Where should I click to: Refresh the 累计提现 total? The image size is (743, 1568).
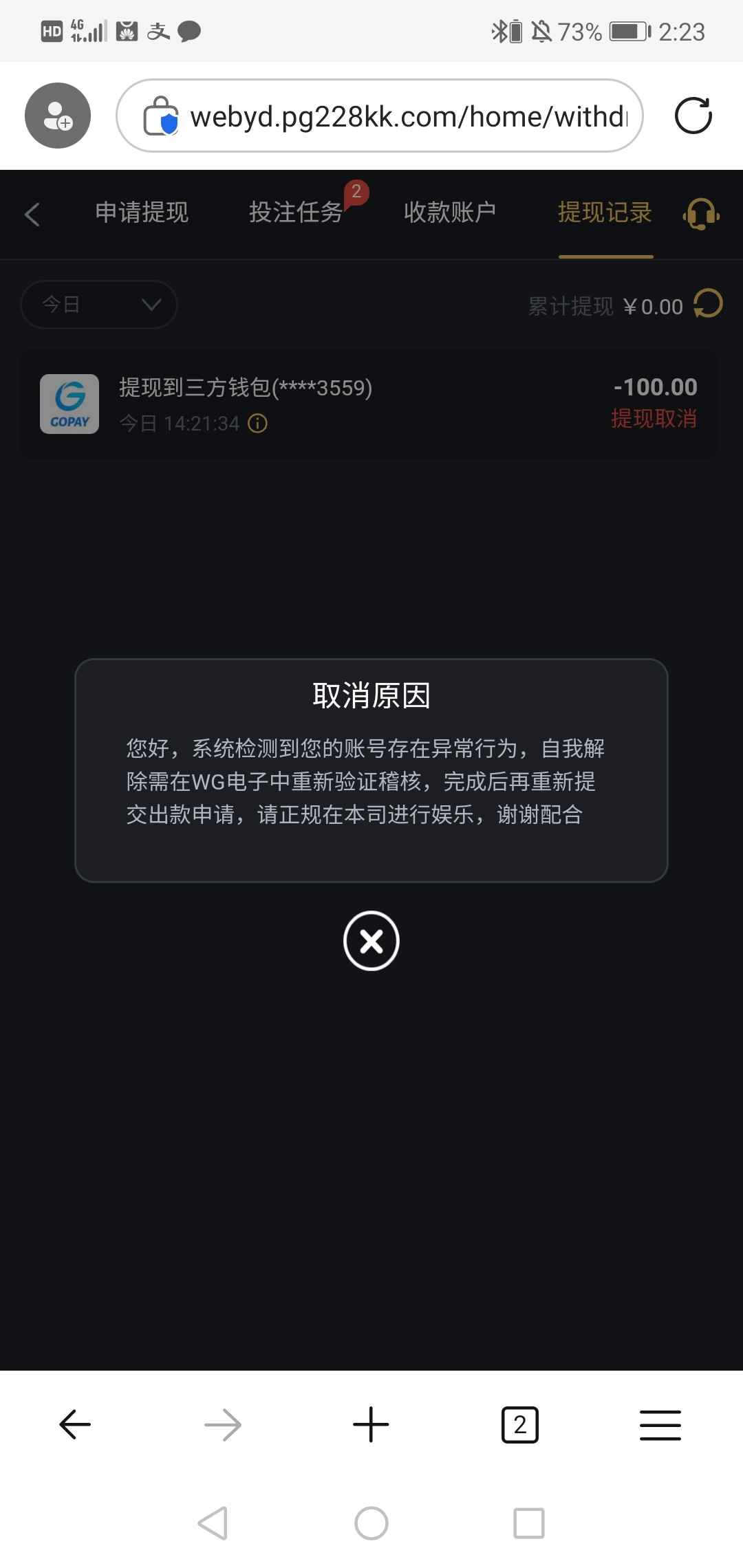tap(708, 304)
